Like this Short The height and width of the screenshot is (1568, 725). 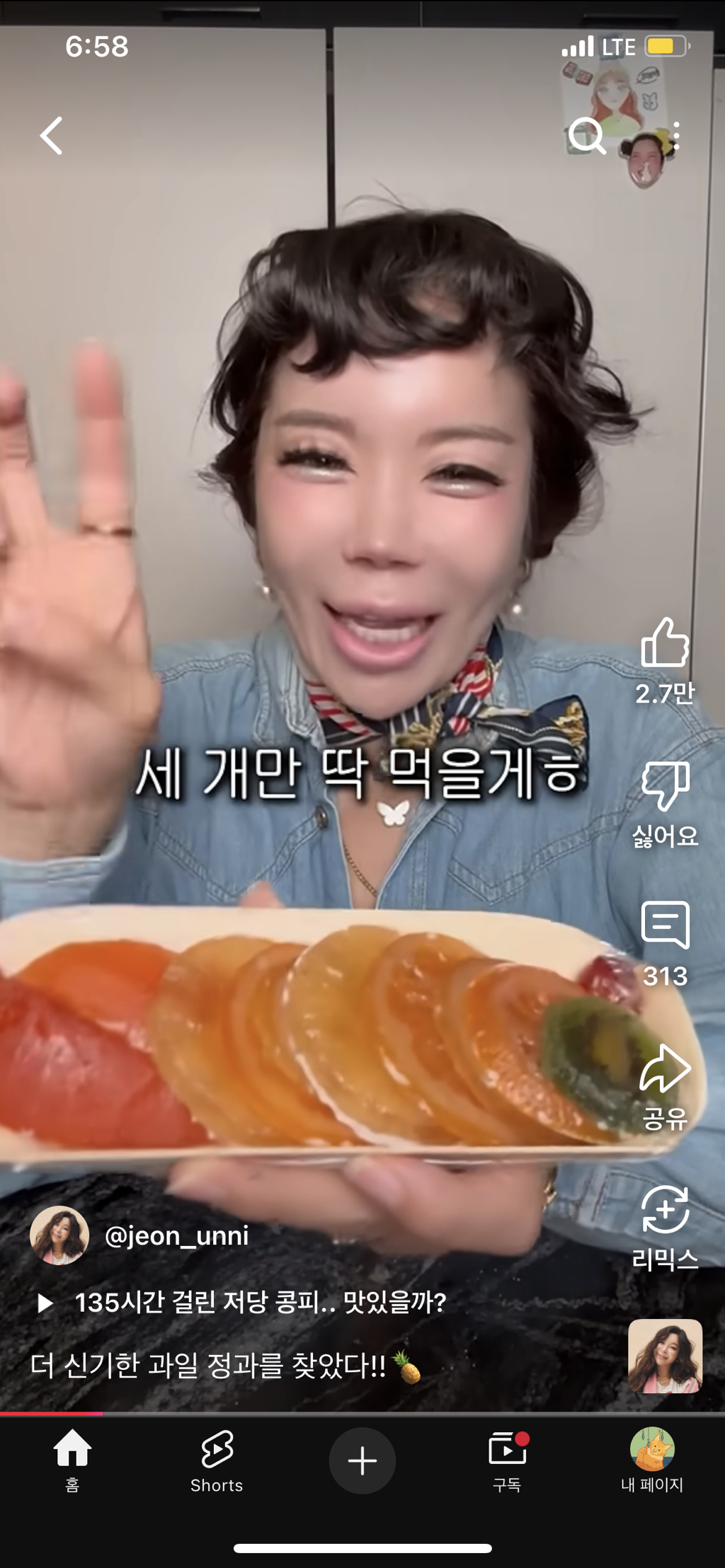tap(665, 644)
